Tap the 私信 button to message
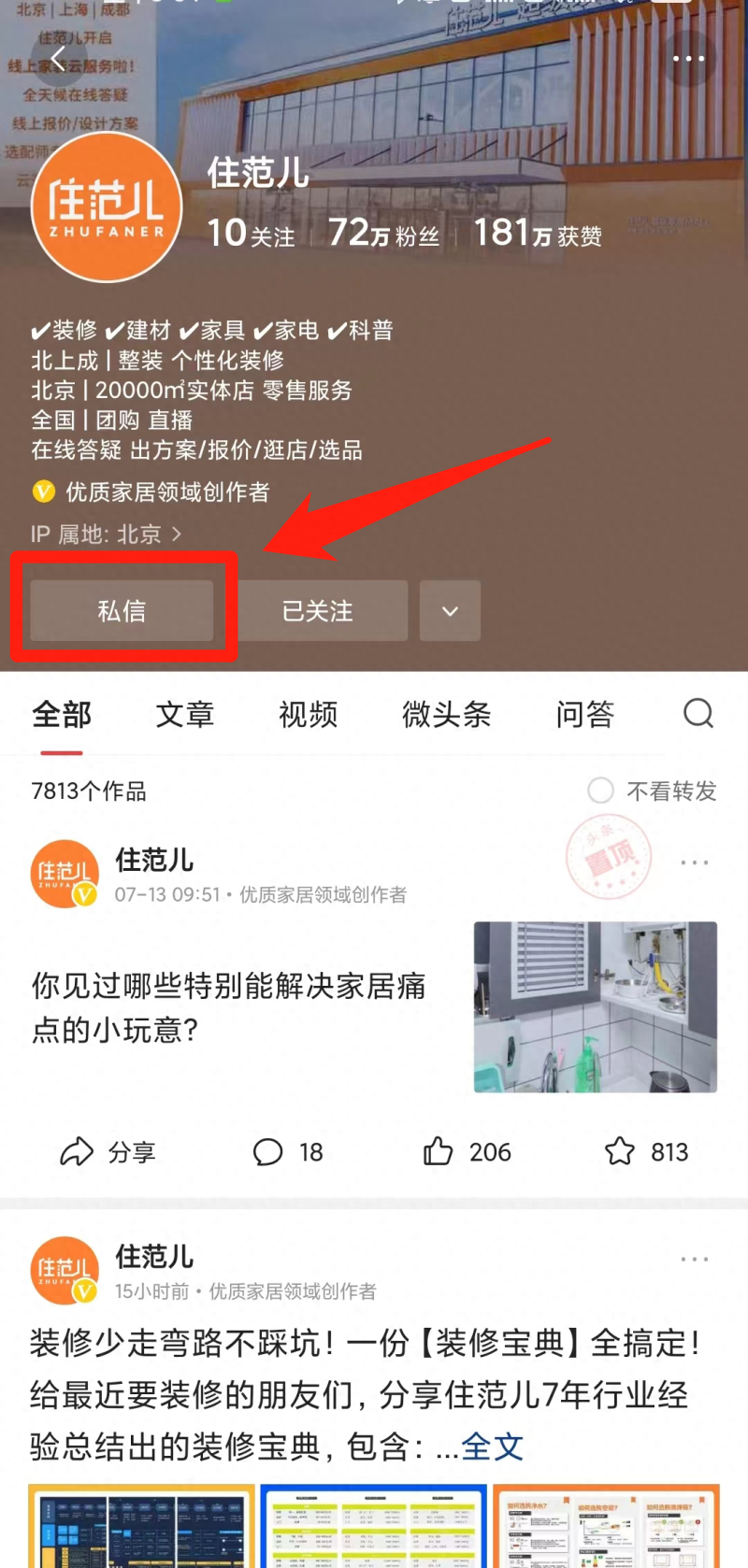This screenshot has height=1568, width=748. [122, 611]
